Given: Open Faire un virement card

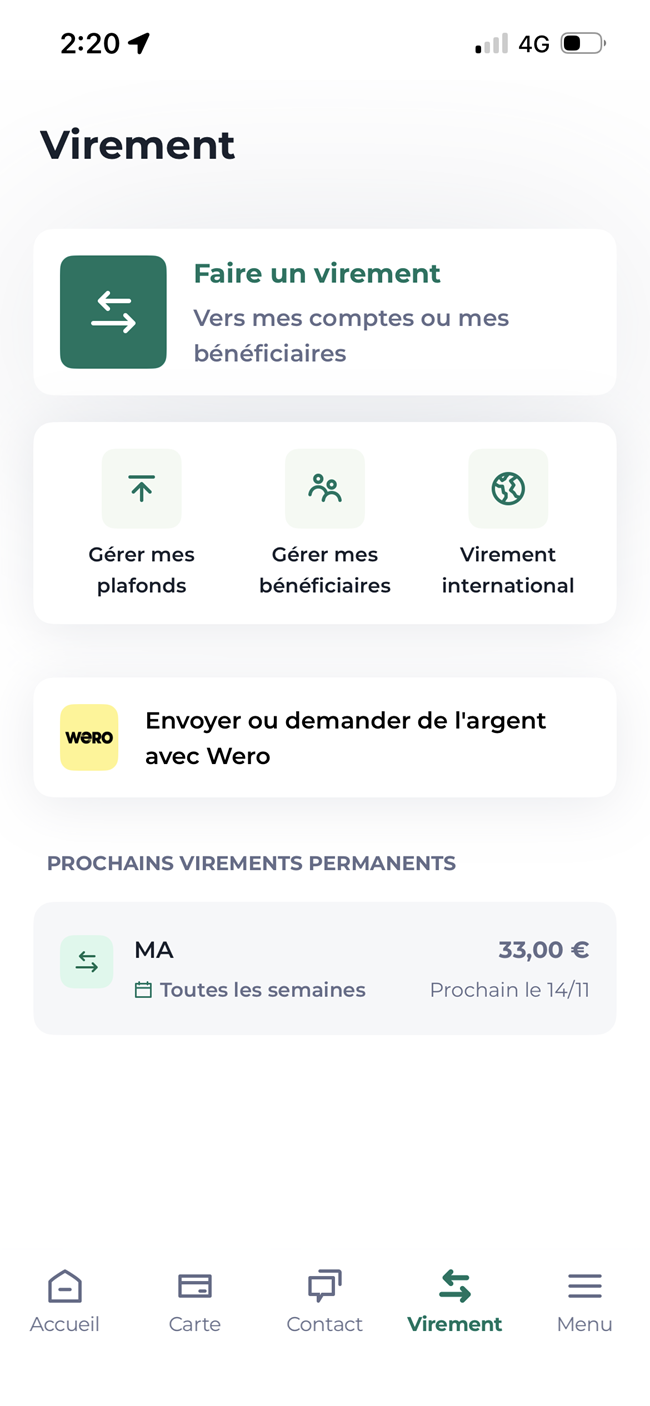Looking at the screenshot, I should click(324, 312).
